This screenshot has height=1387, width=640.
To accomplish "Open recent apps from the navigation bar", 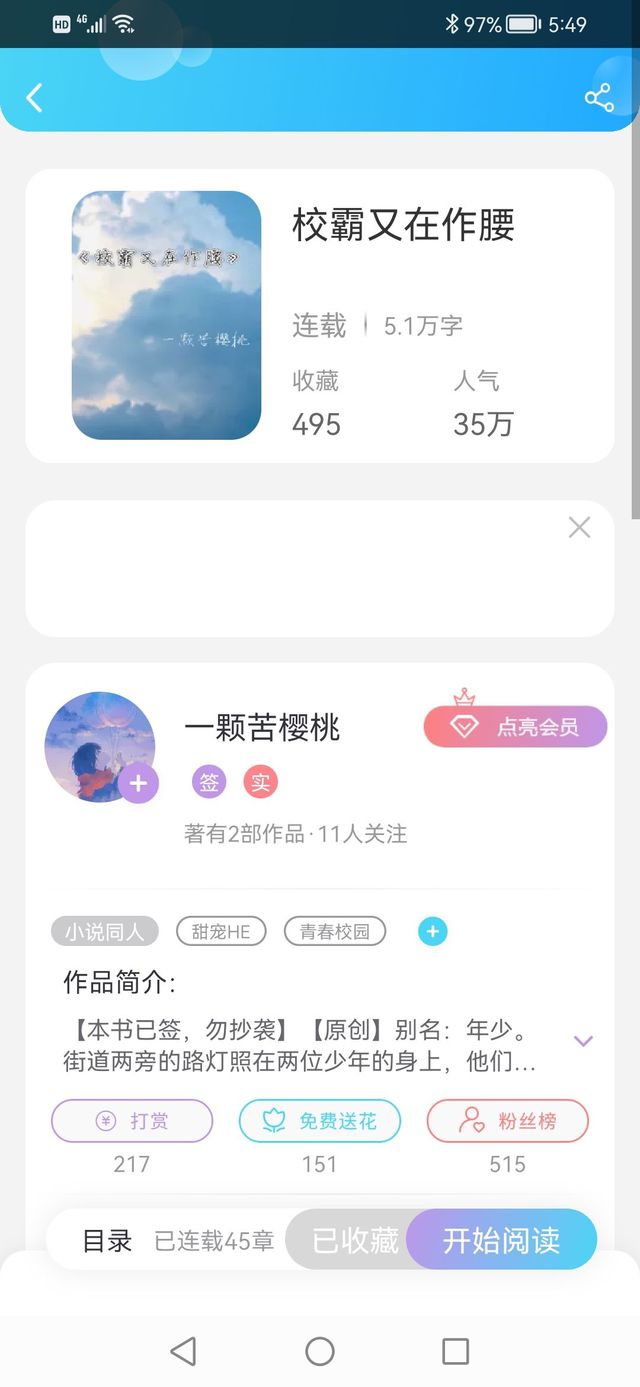I will pos(455,1352).
